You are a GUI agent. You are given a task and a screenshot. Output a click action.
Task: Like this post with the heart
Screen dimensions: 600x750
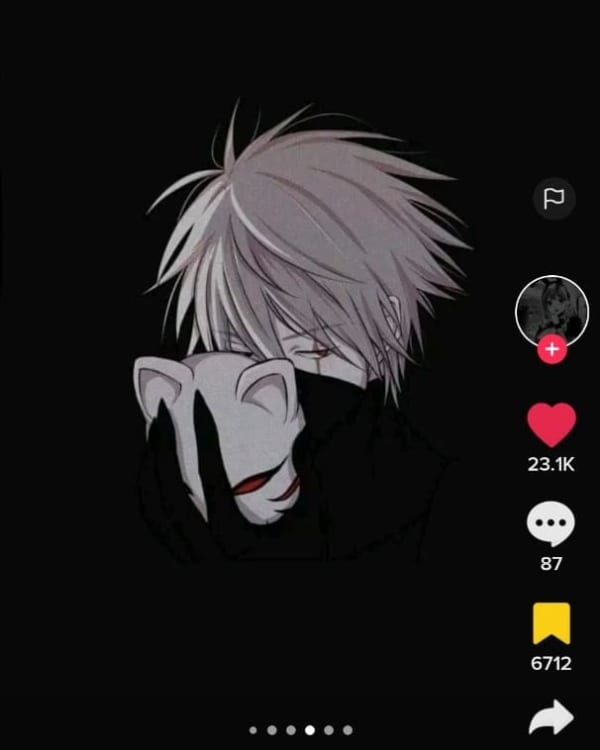[x=552, y=425]
